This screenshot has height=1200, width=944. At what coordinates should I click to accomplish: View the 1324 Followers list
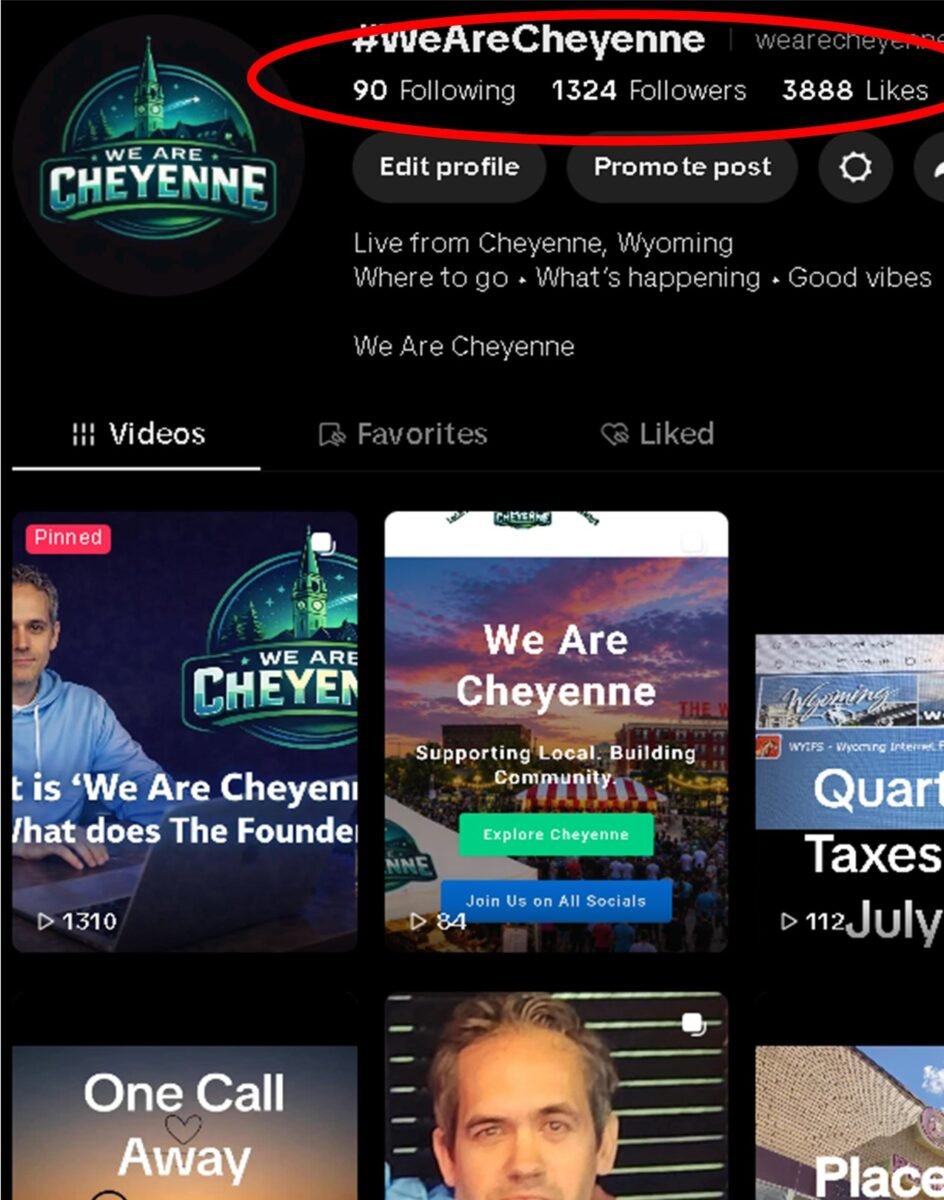649,91
